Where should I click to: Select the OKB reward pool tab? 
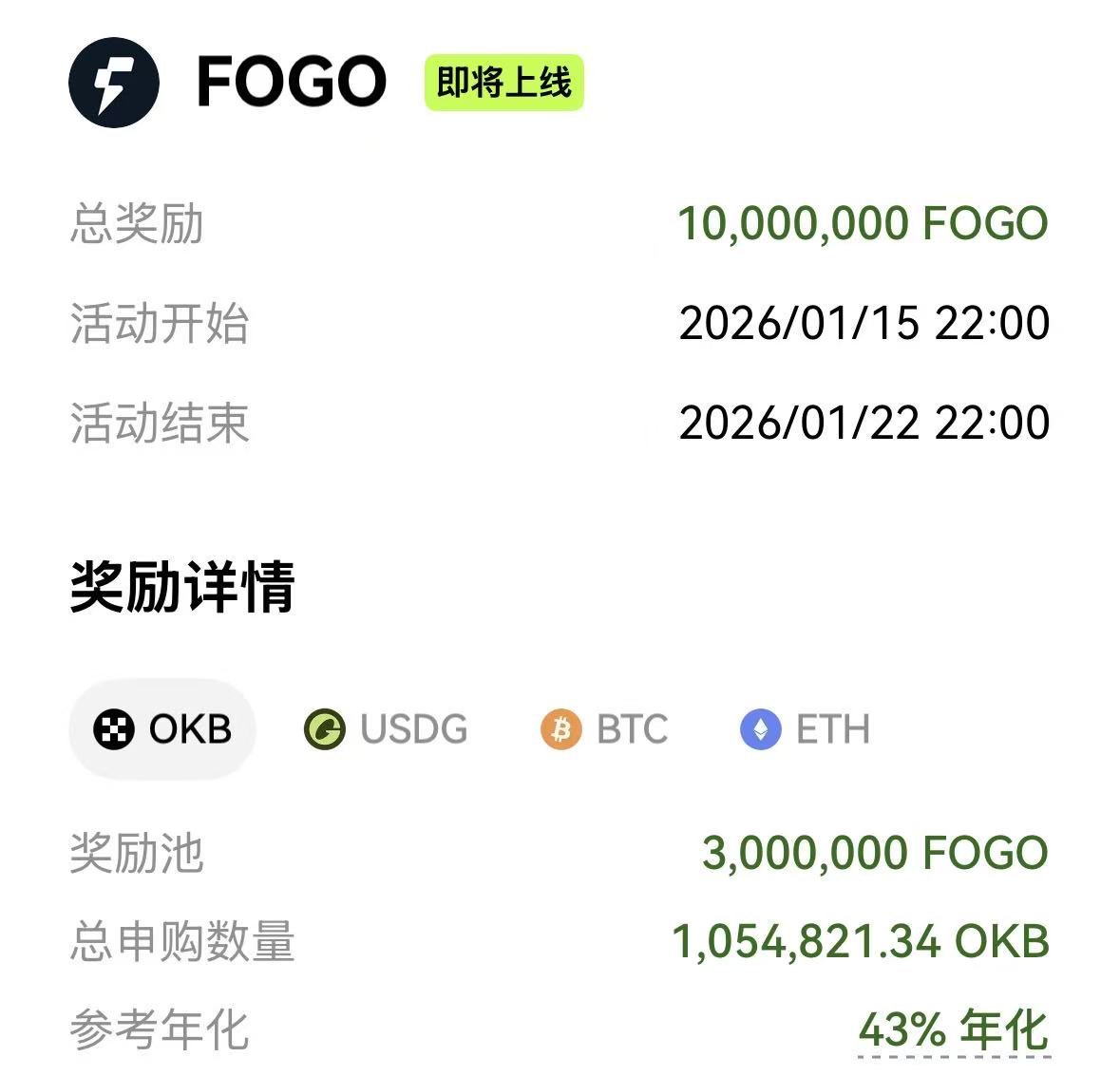(162, 729)
